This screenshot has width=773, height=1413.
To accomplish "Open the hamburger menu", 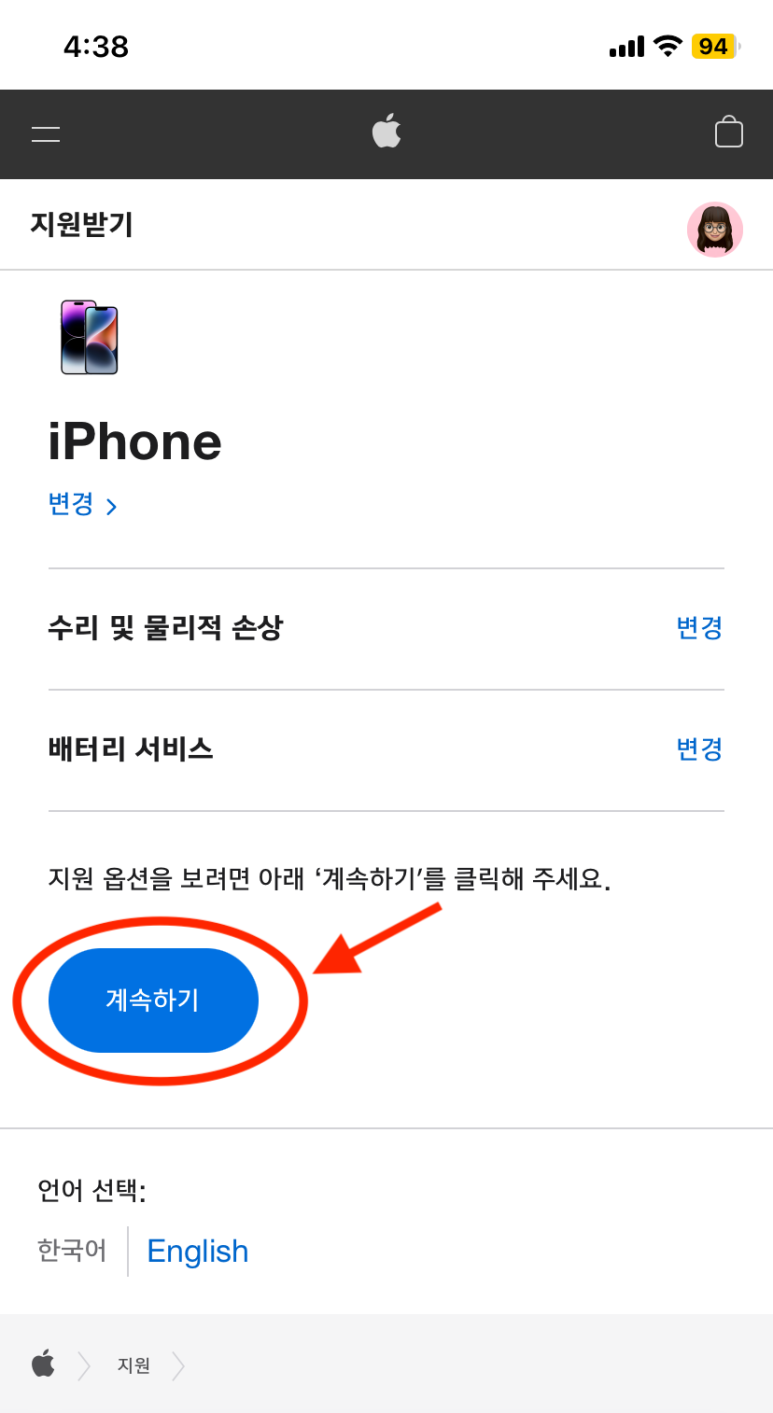I will click(x=45, y=134).
